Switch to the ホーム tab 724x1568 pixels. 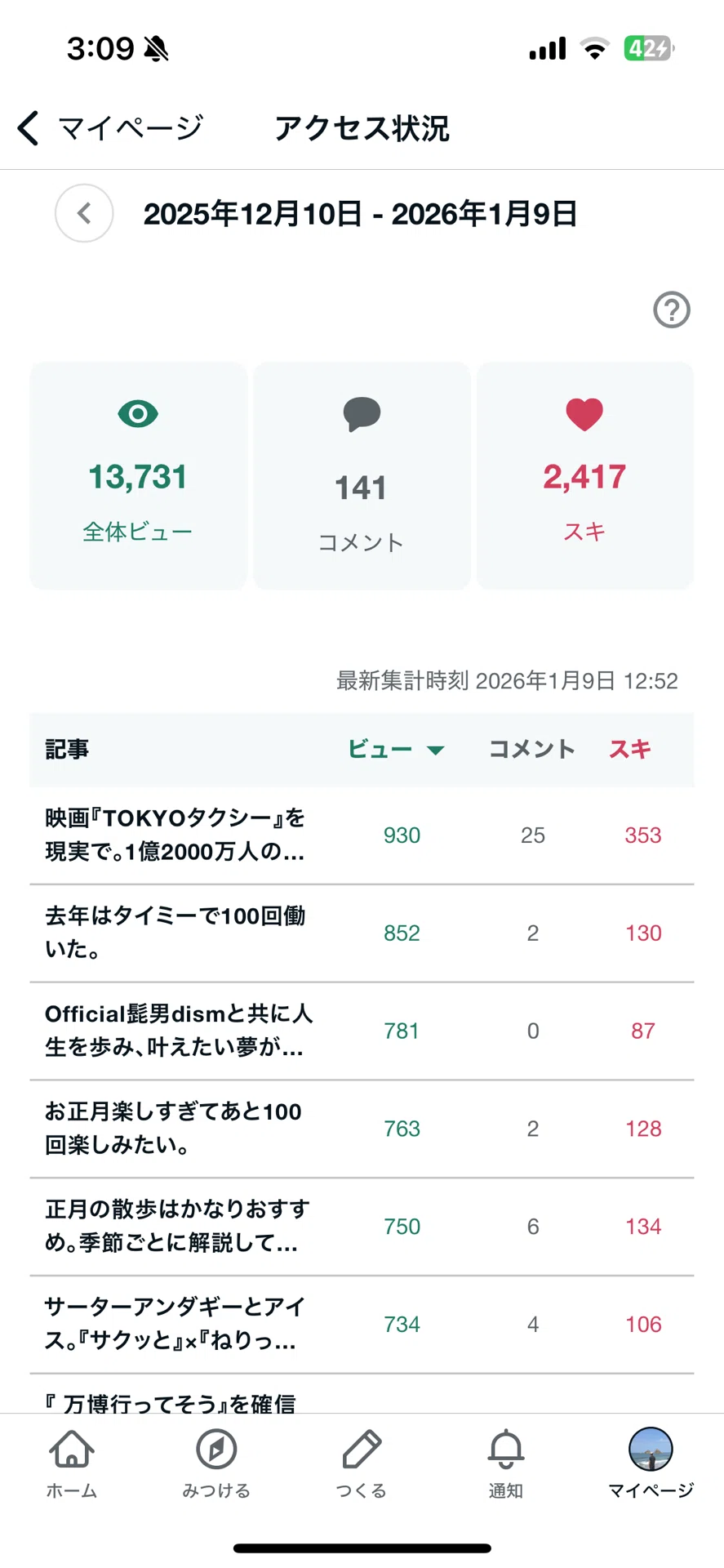[72, 1463]
